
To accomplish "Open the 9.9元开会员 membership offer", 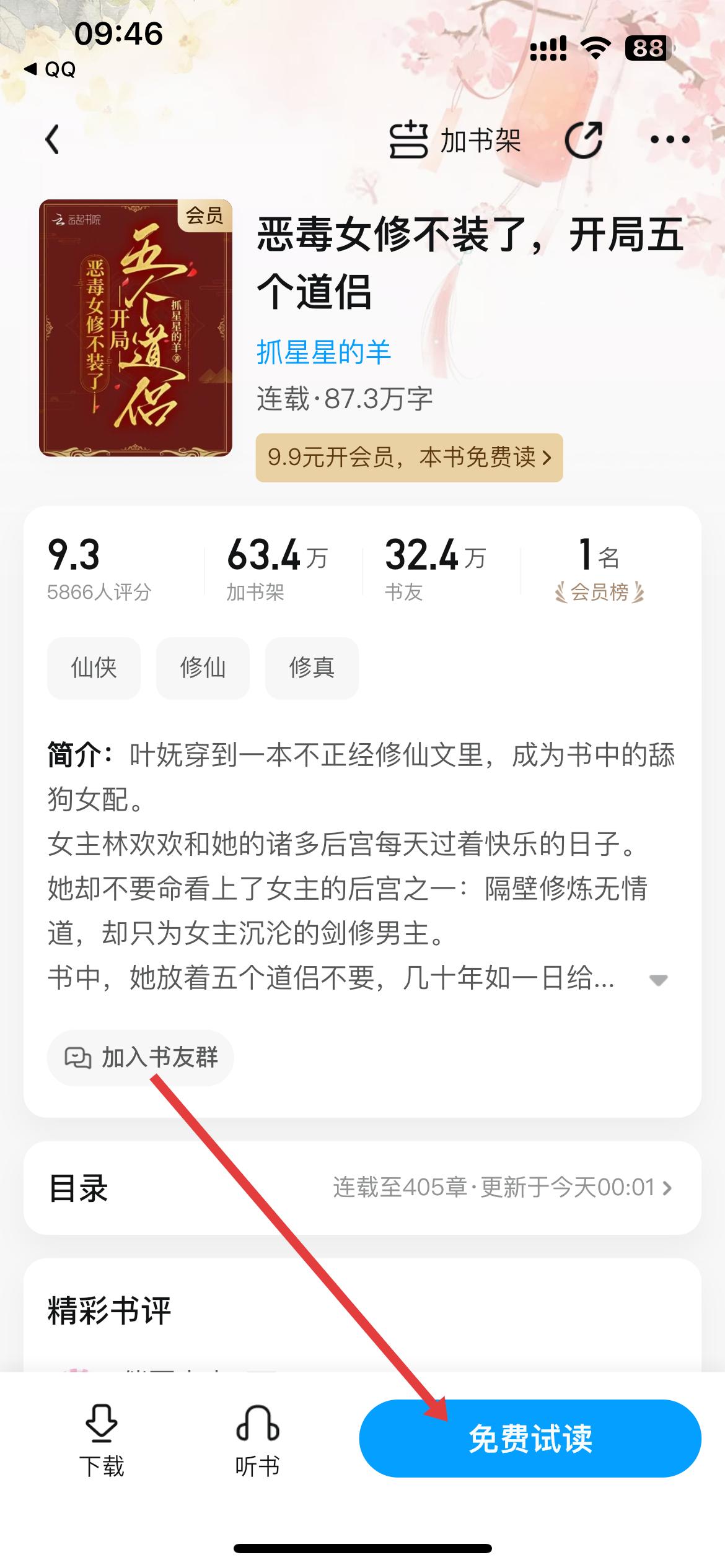I will (409, 458).
